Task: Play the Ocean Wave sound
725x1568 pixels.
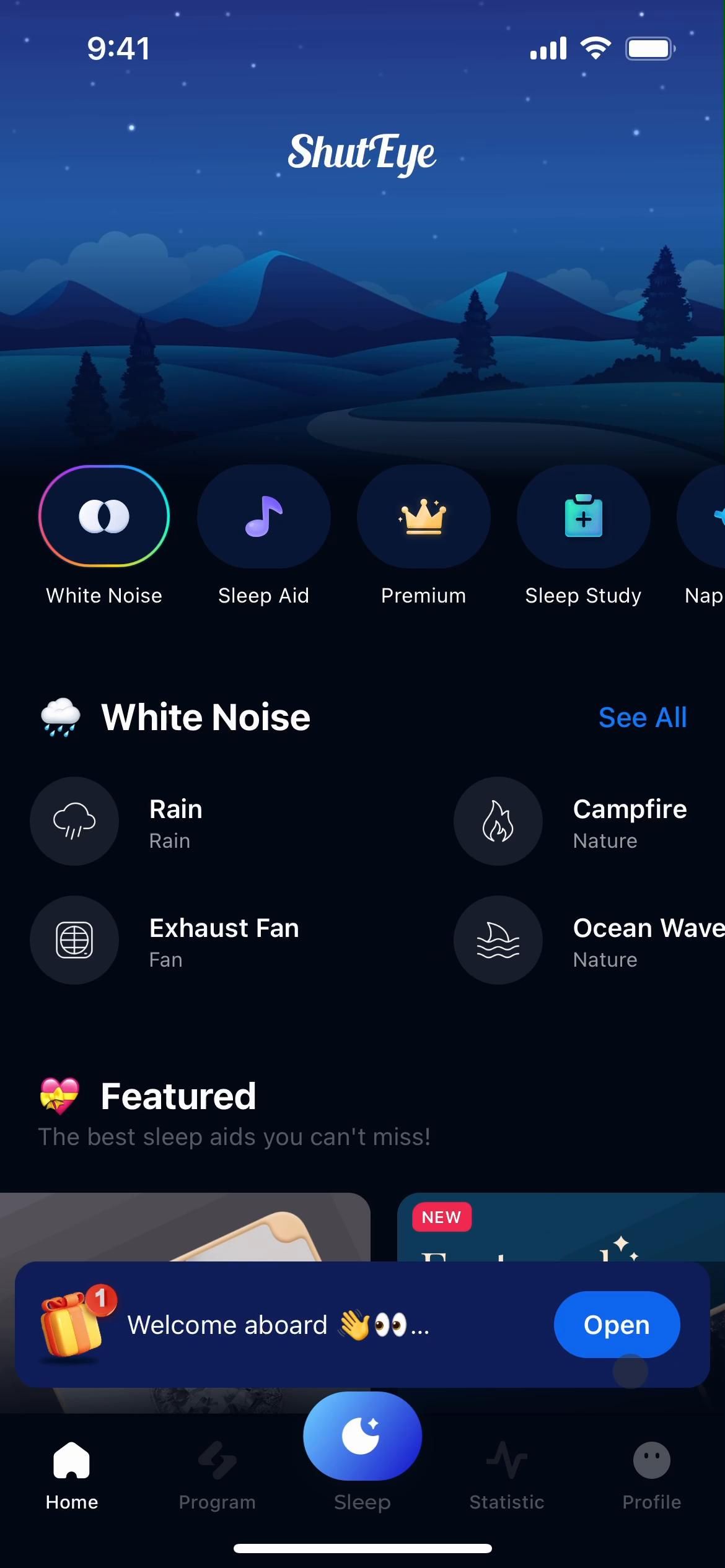Action: click(498, 940)
